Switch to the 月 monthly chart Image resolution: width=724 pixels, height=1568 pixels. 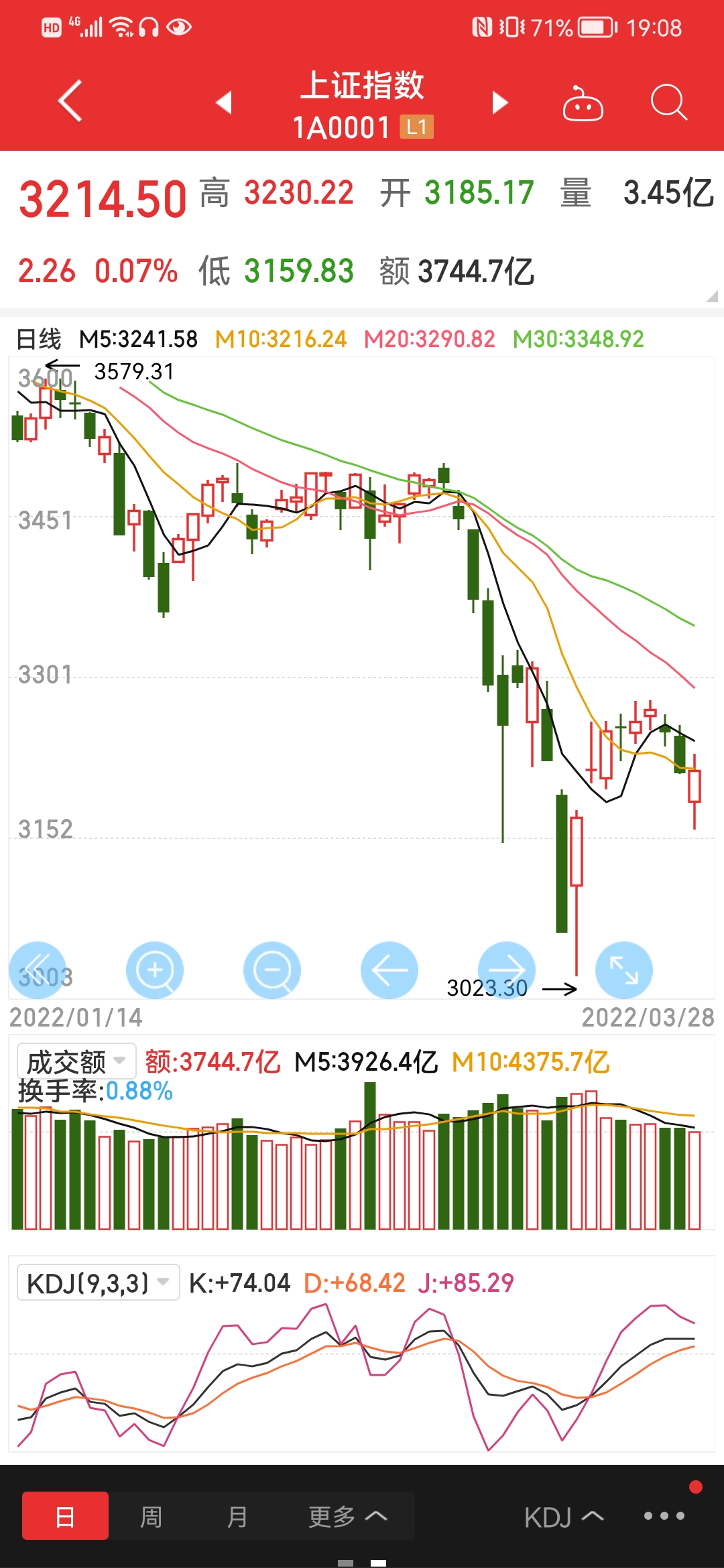click(x=237, y=1516)
